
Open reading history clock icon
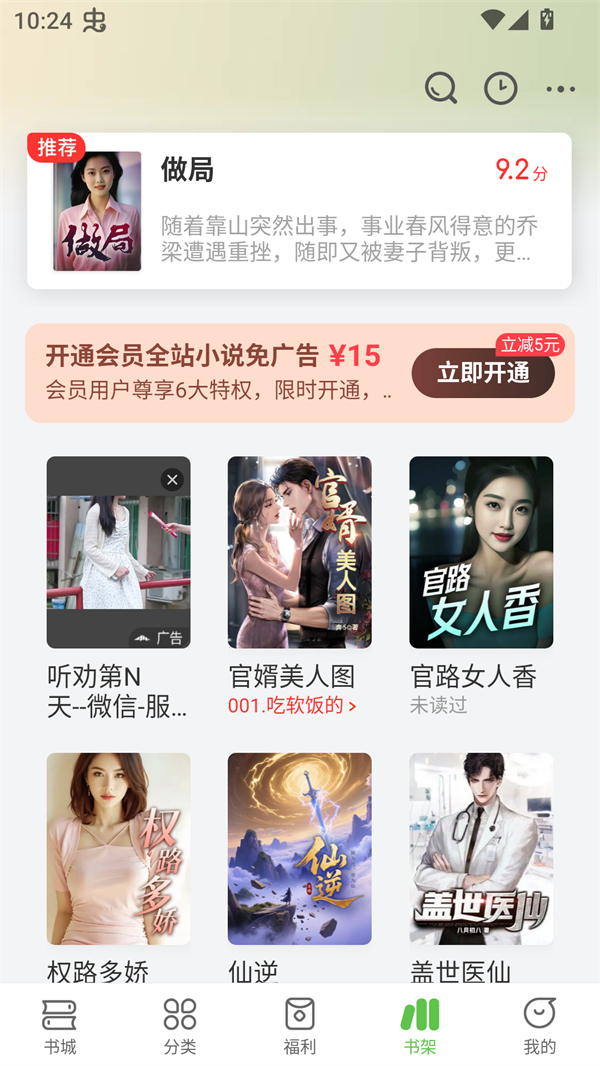click(x=501, y=88)
